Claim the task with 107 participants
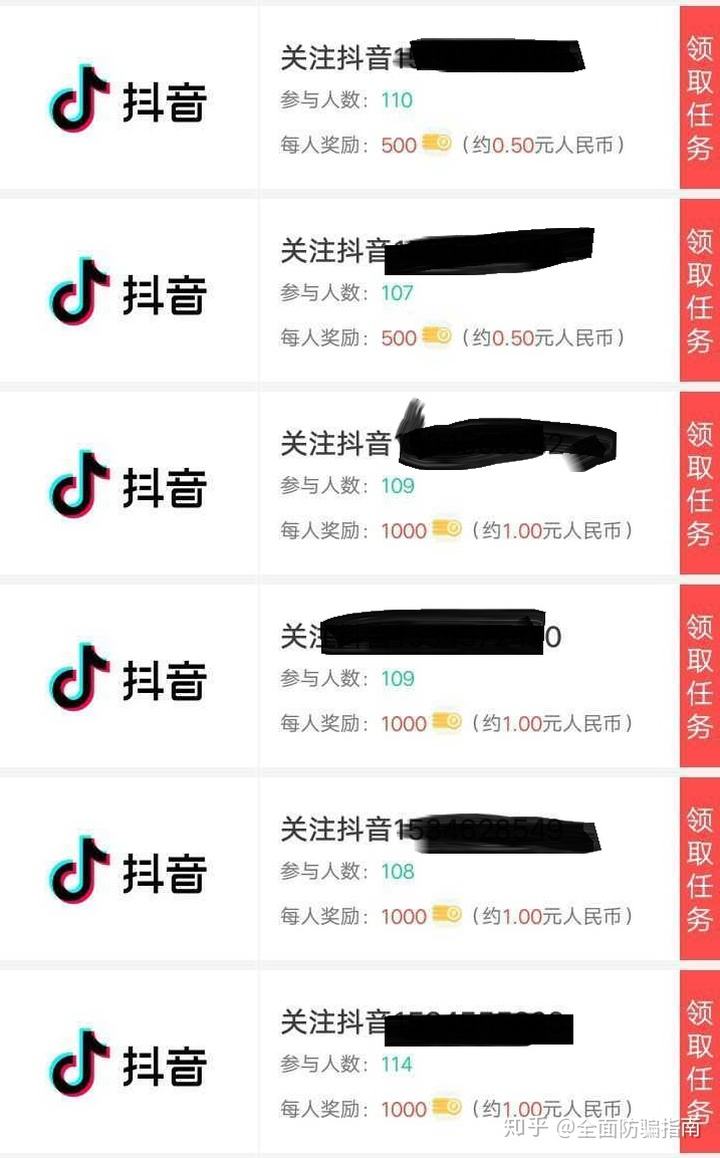The width and height of the screenshot is (720, 1158). point(699,290)
